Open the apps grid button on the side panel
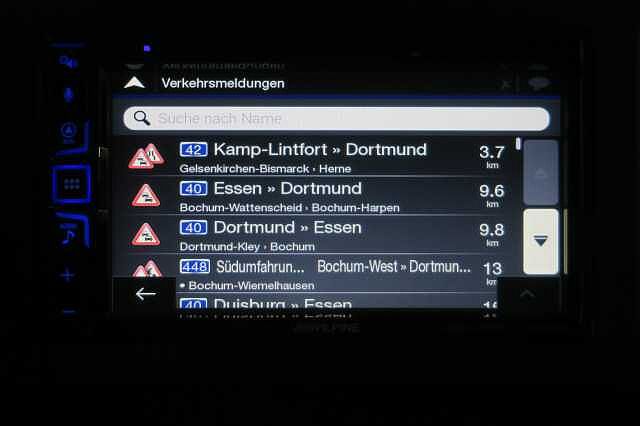640x426 pixels. pos(71,184)
